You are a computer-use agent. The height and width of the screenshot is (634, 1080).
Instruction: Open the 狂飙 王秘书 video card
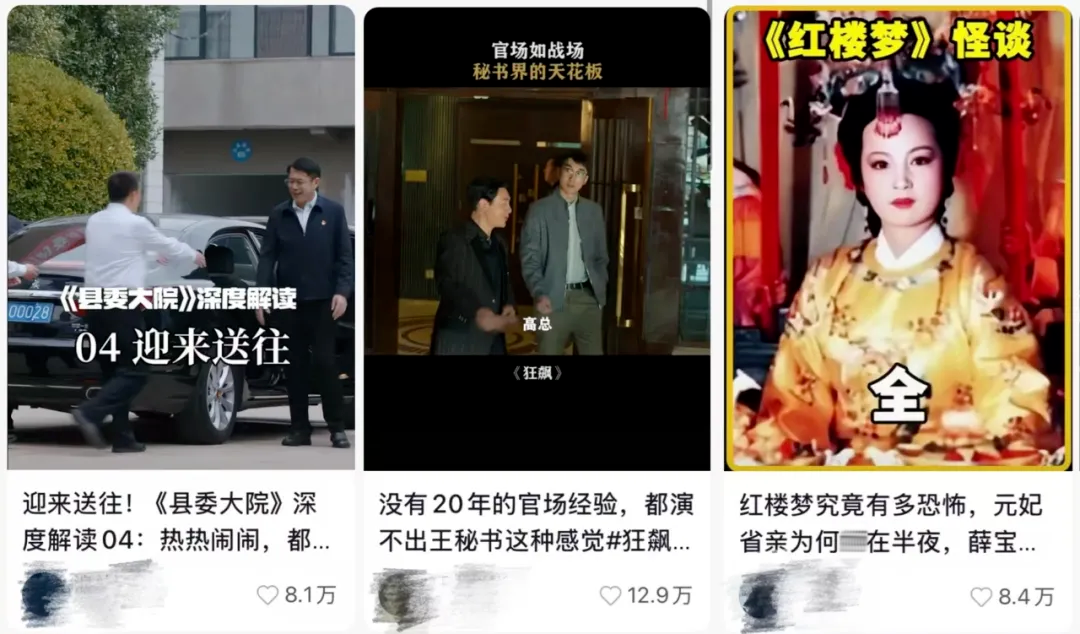pos(537,238)
